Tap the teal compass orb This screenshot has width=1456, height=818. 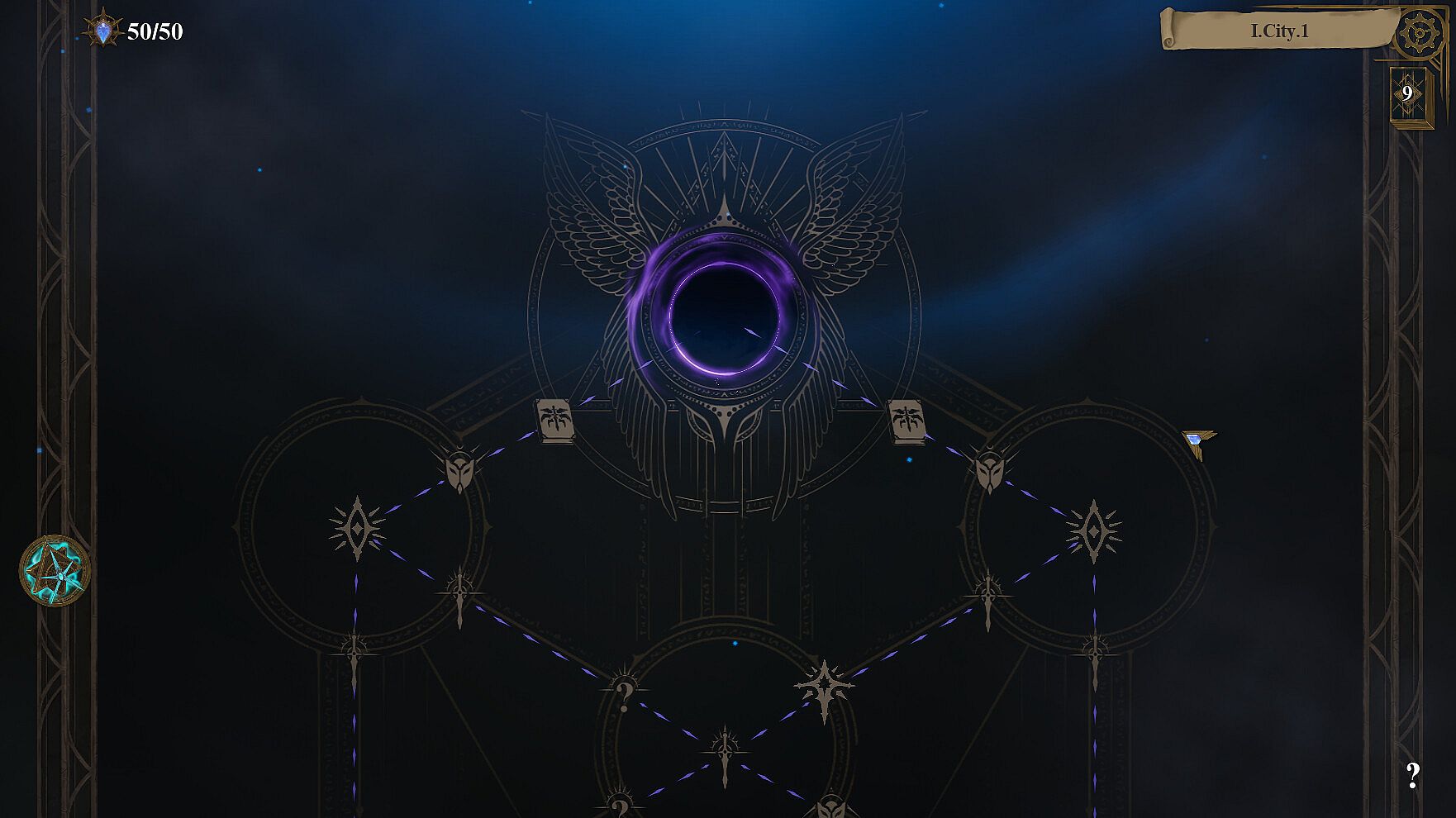(55, 571)
